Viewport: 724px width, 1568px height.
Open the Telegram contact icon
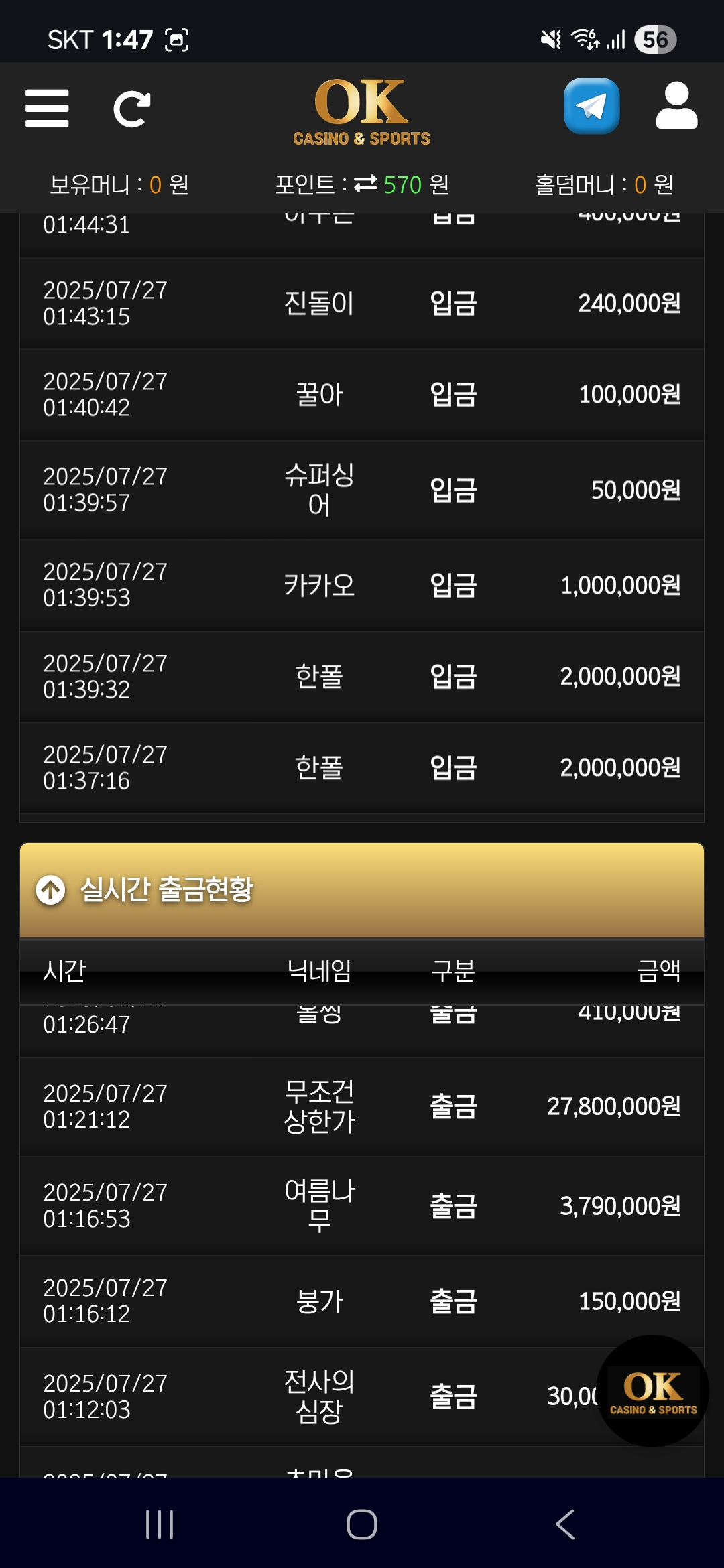pyautogui.click(x=591, y=107)
